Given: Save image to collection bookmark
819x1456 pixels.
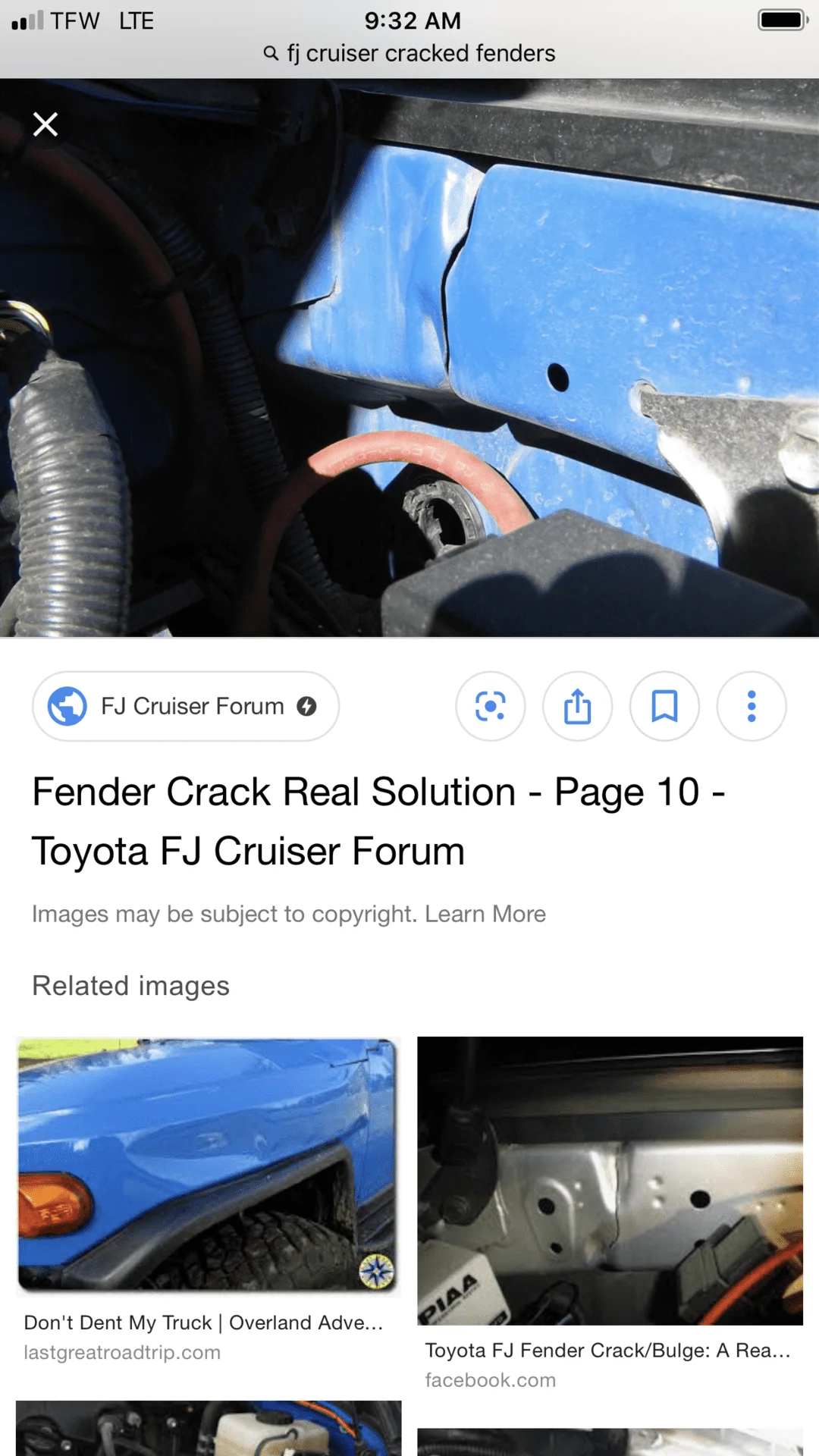Looking at the screenshot, I should (664, 706).
